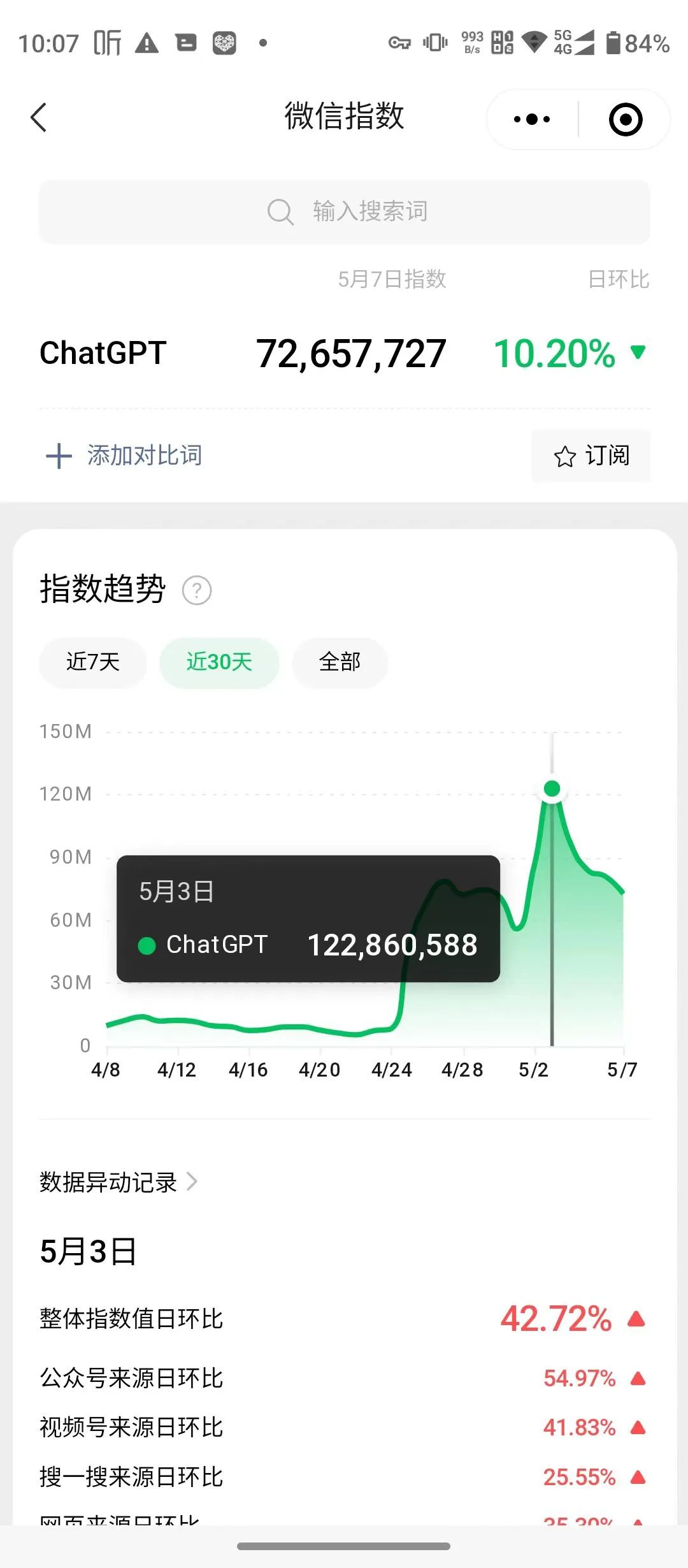
Task: Add a comparison keyword via 添加对比词
Action: pyautogui.click(x=124, y=456)
